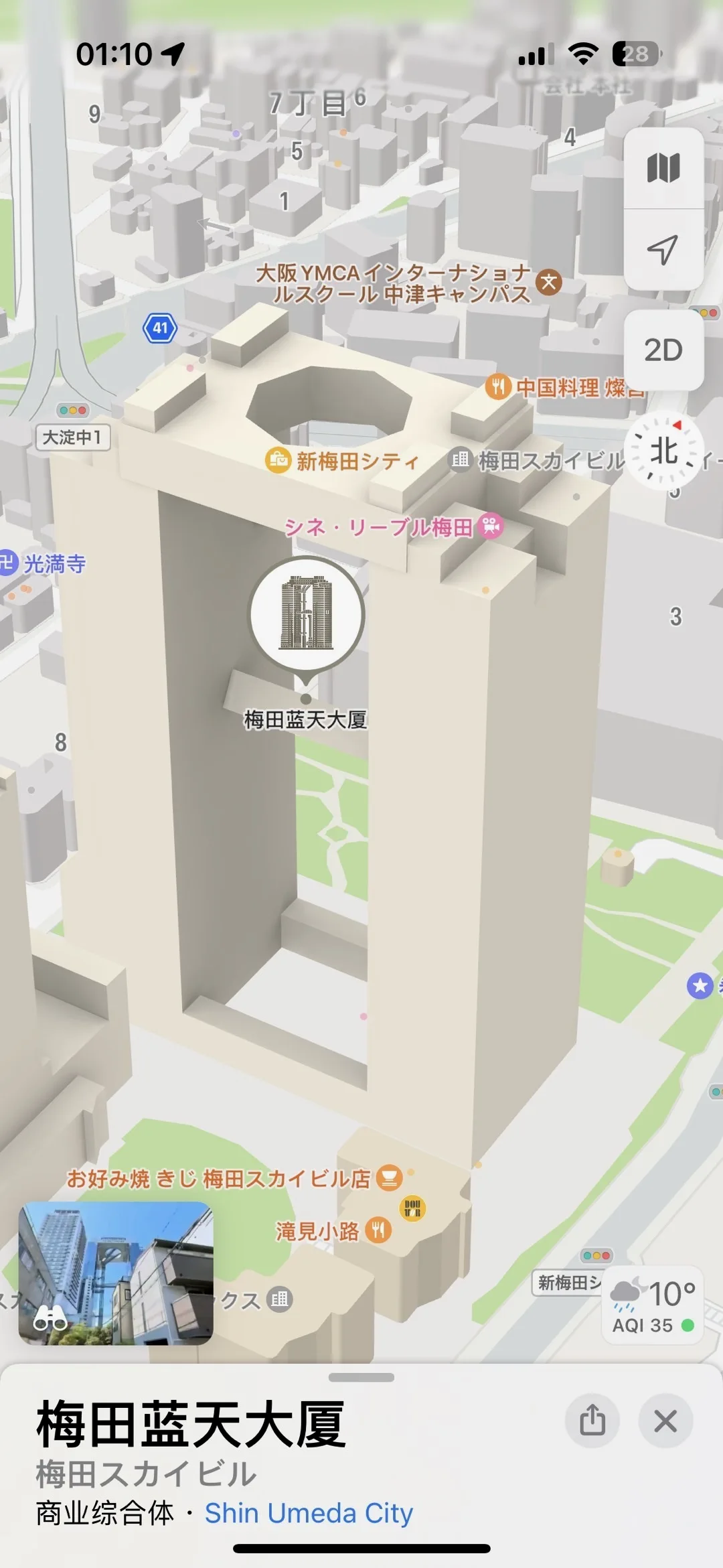This screenshot has height=1568, width=723.
Task: Tap the 梅田蓝天大厦 building pin
Action: point(307,614)
